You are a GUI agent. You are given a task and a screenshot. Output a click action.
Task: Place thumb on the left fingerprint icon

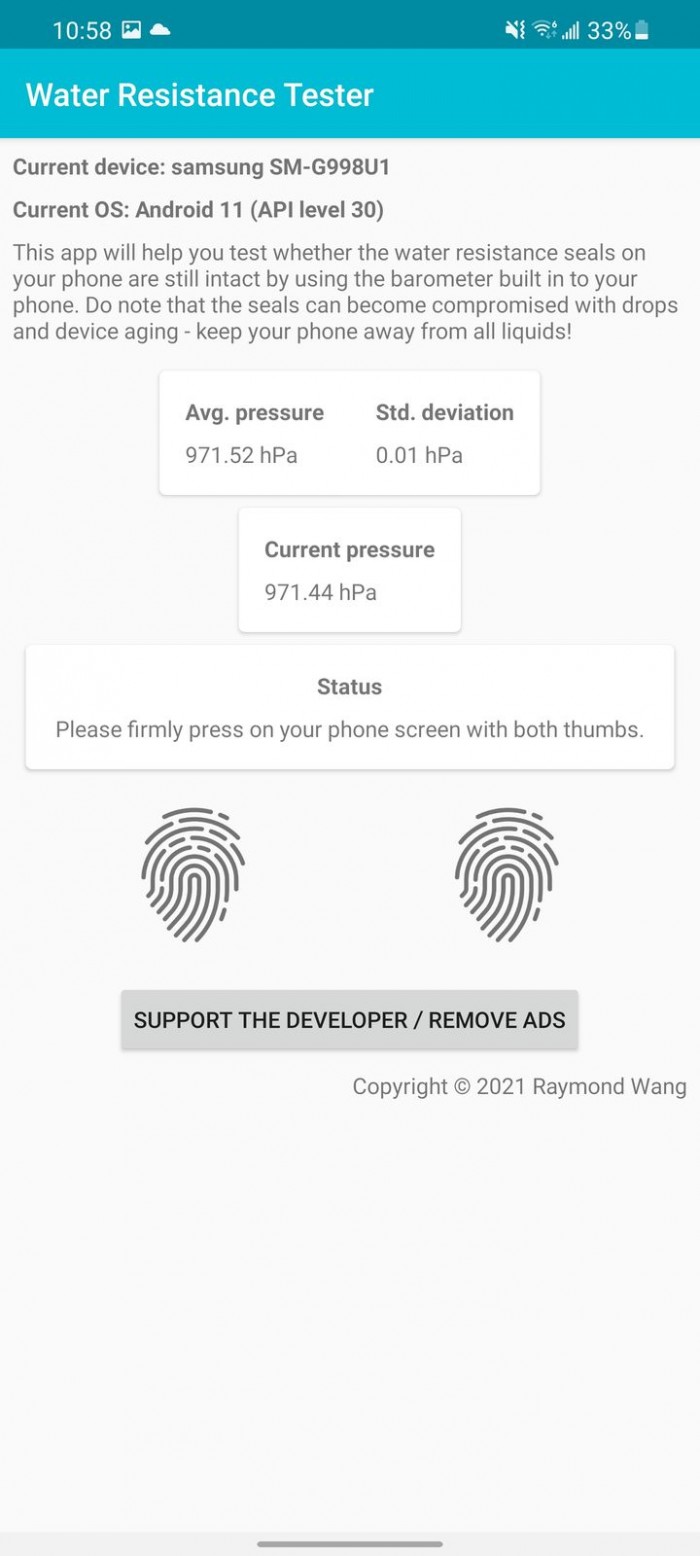(x=193, y=875)
